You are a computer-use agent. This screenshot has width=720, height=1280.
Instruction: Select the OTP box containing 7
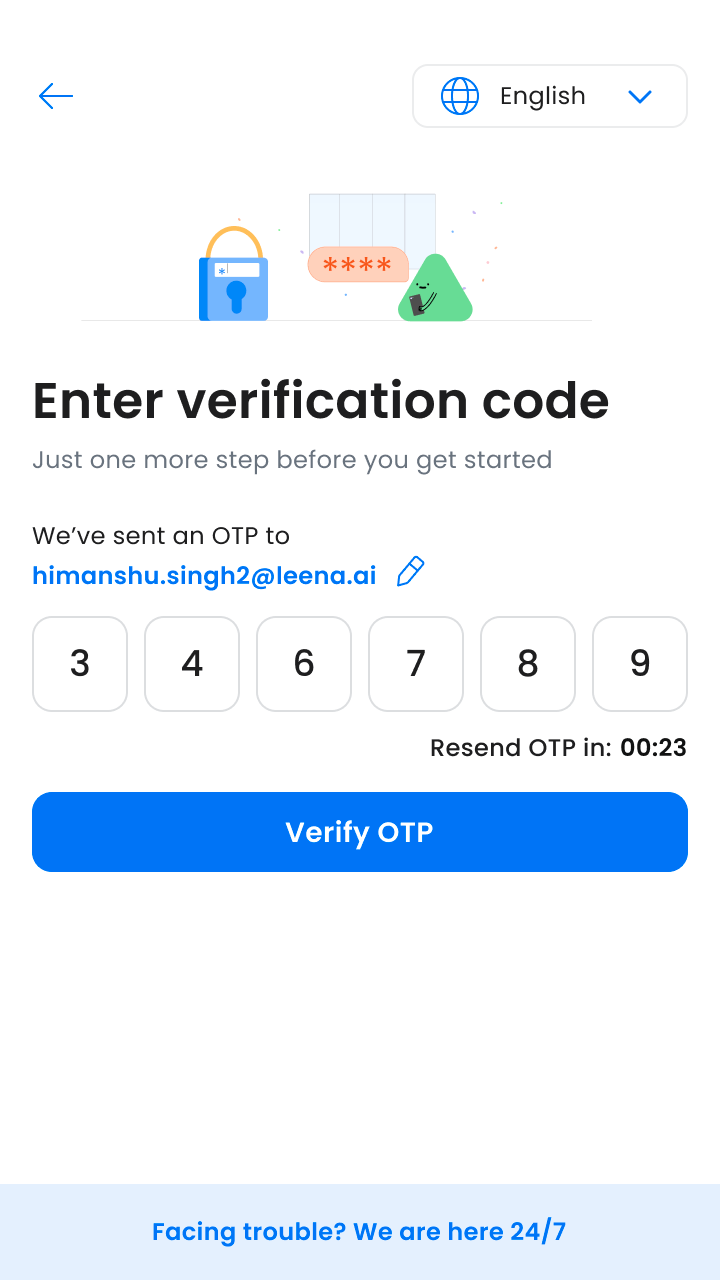416,664
